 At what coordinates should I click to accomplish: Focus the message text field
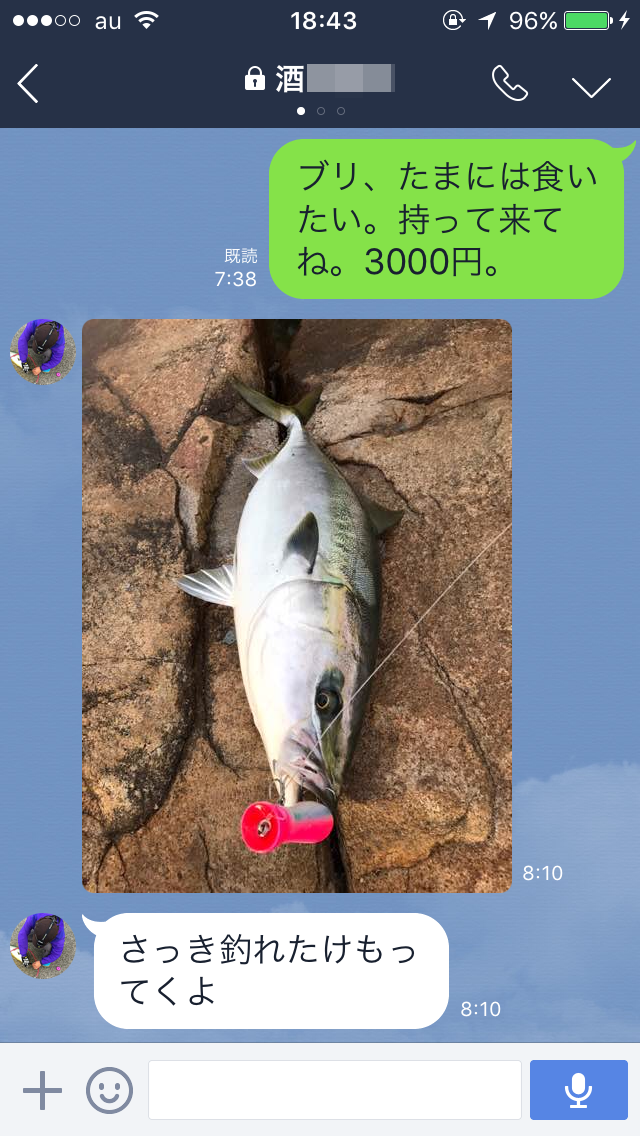point(335,1090)
